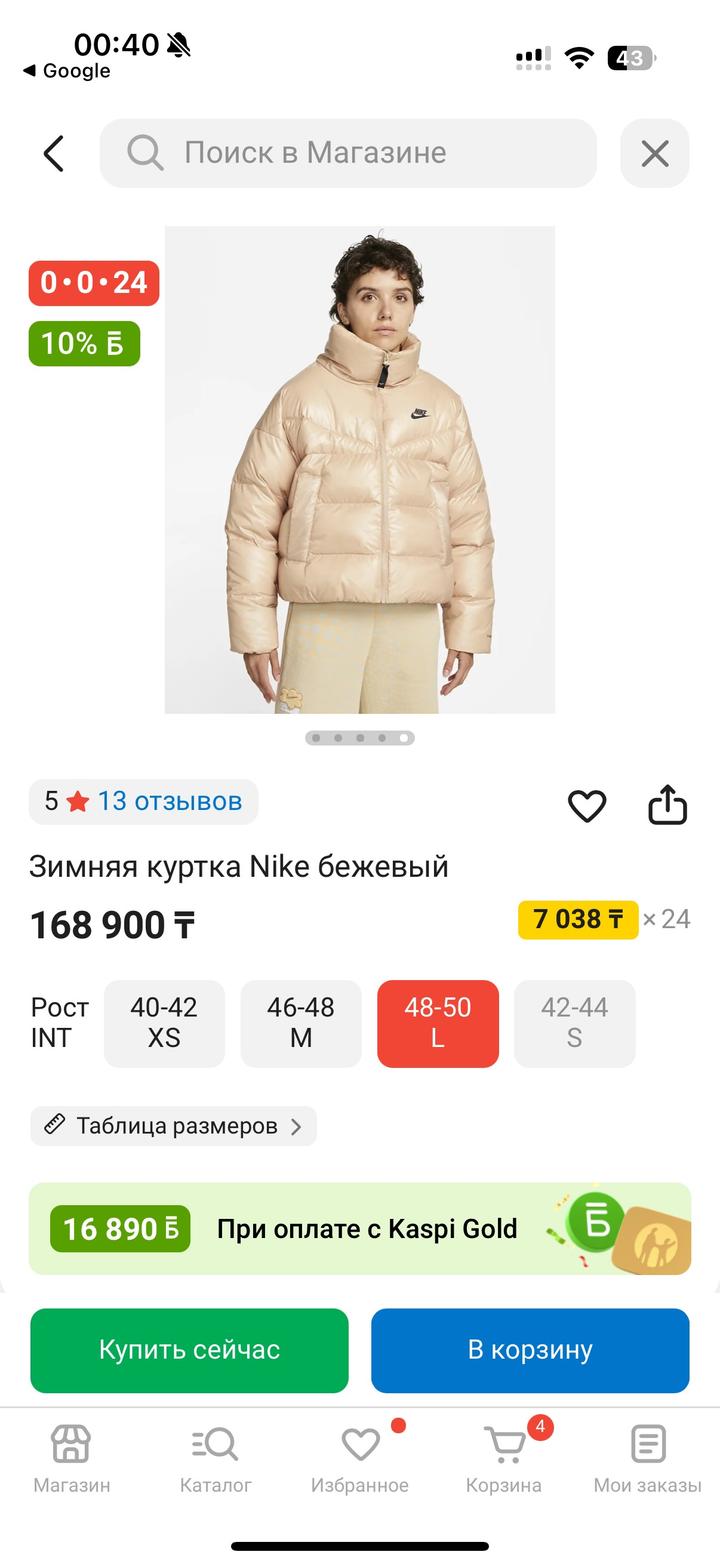Tap Купить сейчас to buy now
Image resolution: width=720 pixels, height=1565 pixels.
[189, 1350]
